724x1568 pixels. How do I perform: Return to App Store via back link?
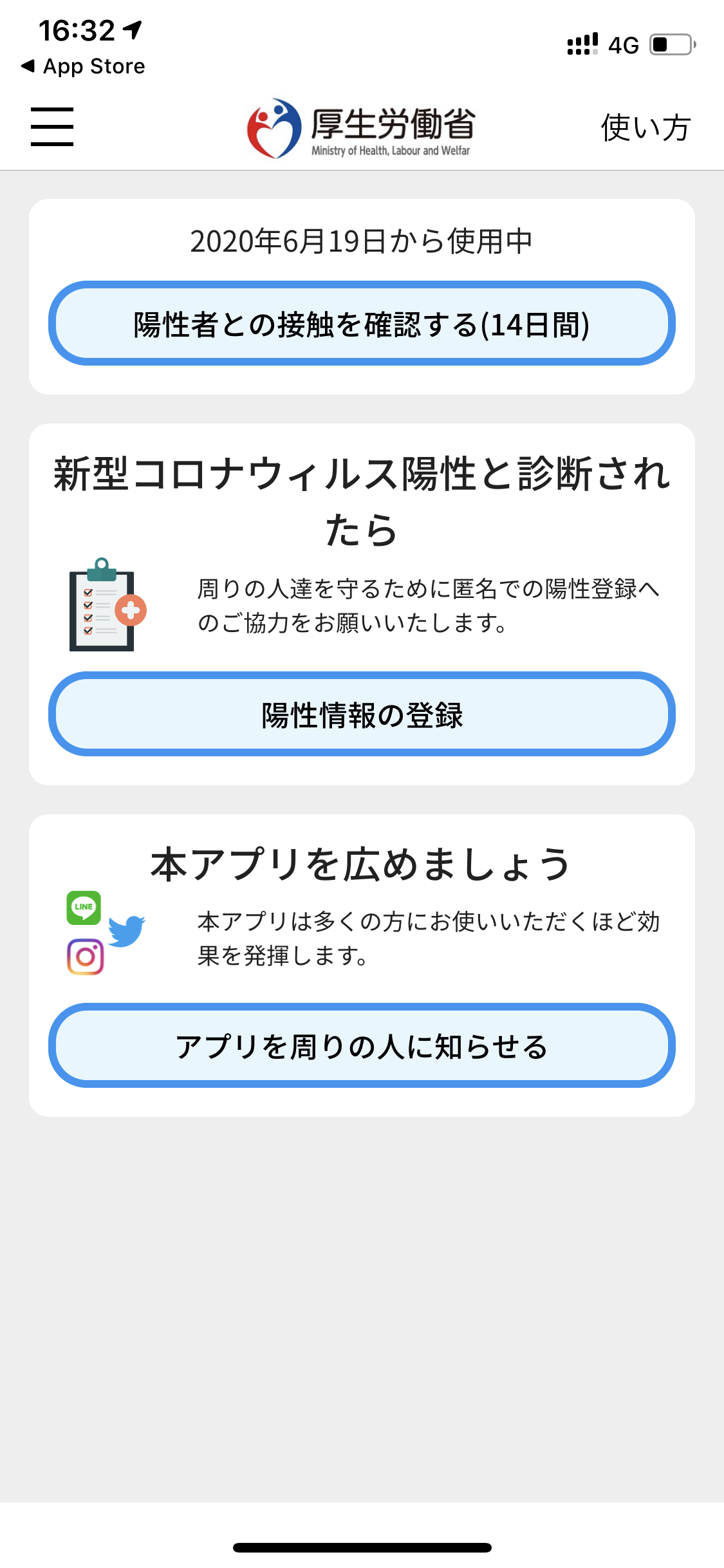[x=84, y=66]
